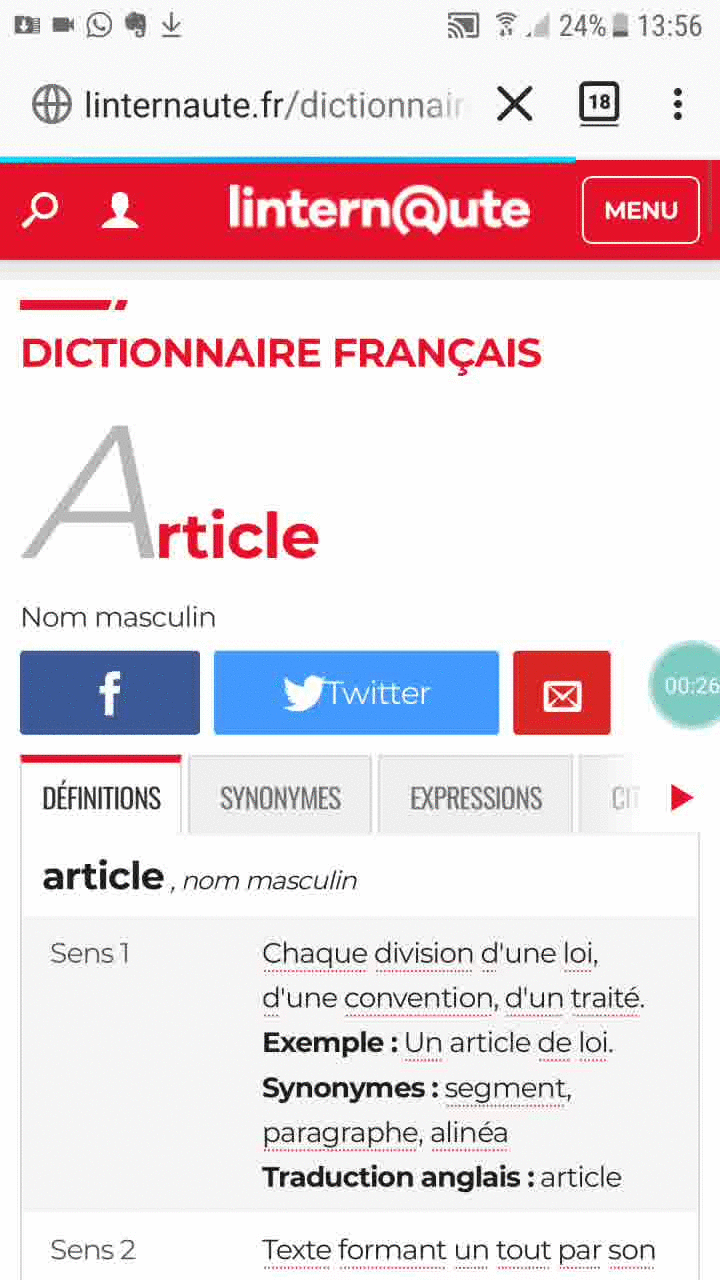Open the synonym link "segment"

507,1087
